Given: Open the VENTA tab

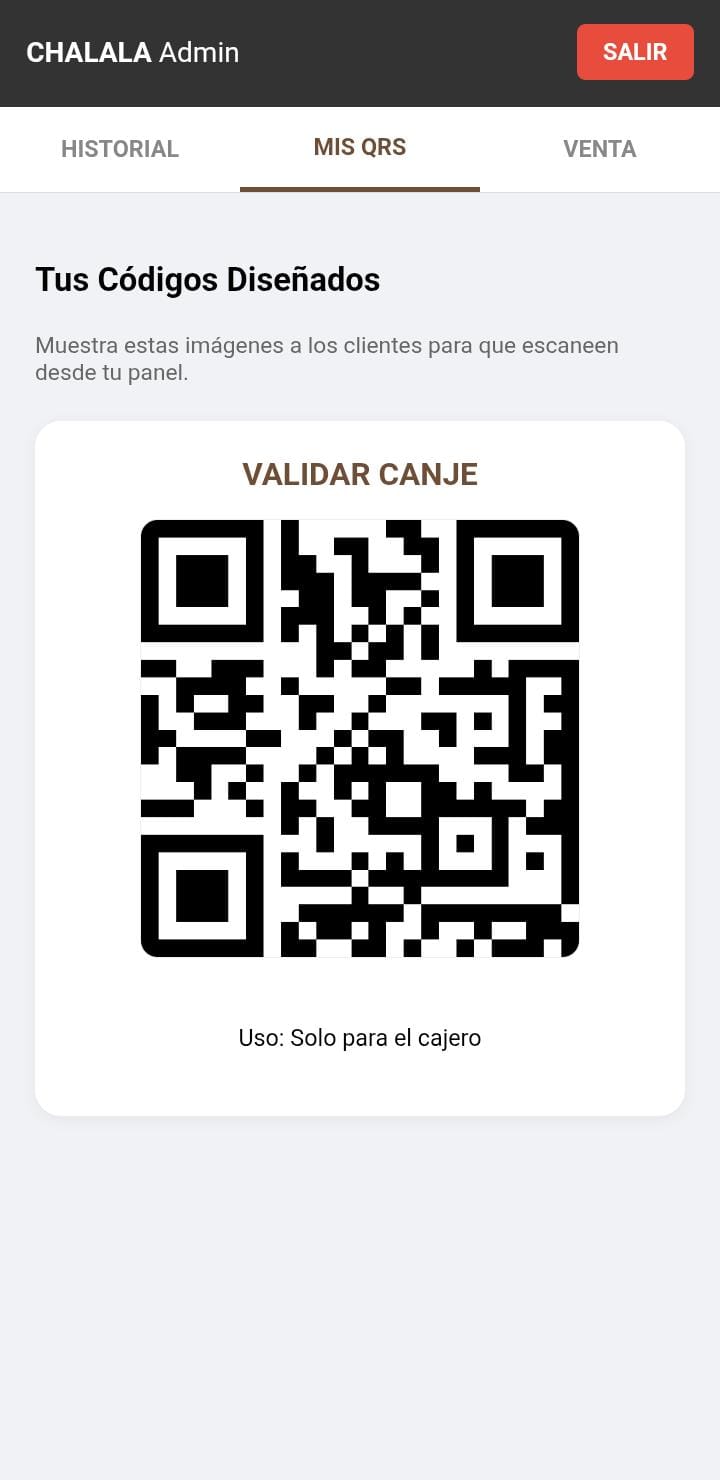Looking at the screenshot, I should 600,149.
